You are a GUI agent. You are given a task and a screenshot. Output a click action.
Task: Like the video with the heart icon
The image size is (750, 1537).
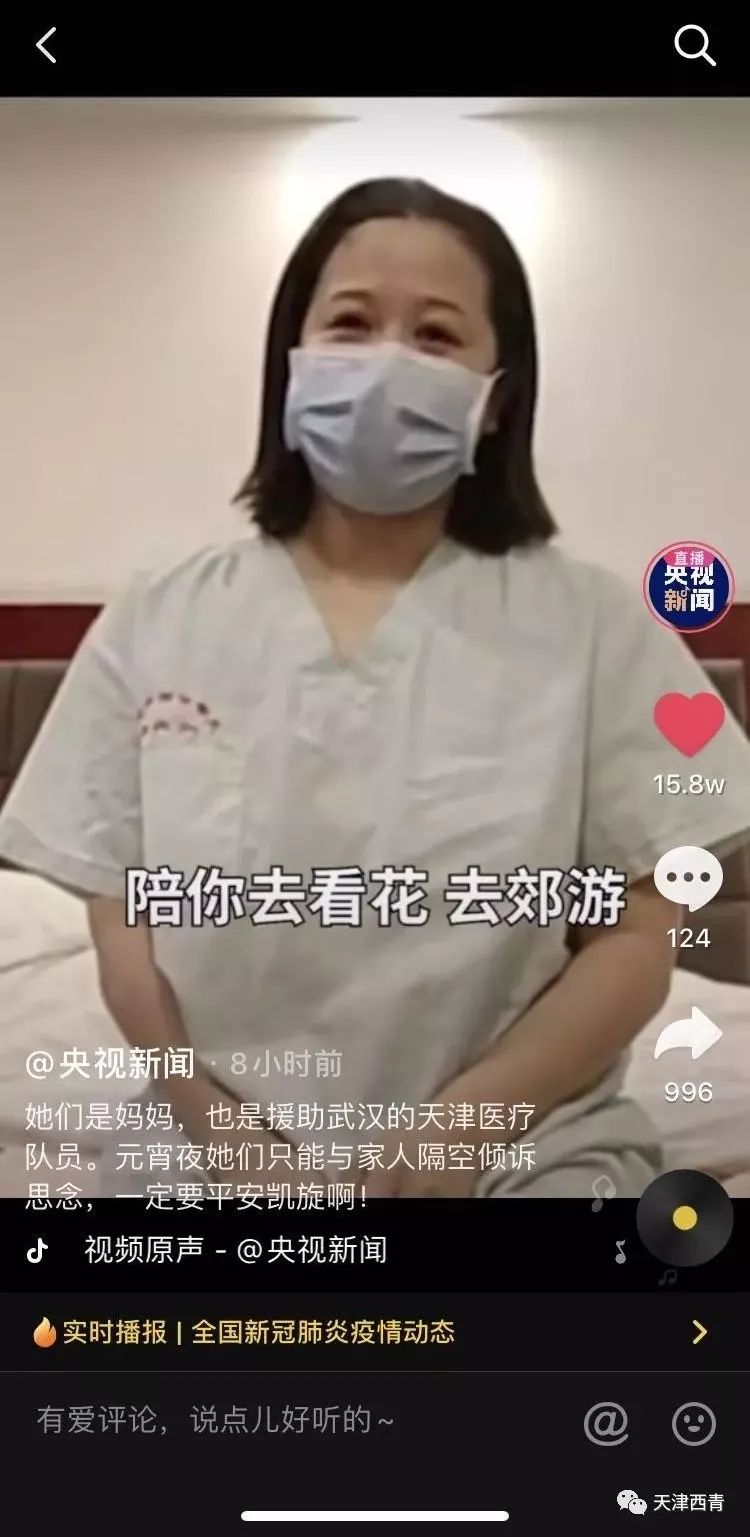689,725
